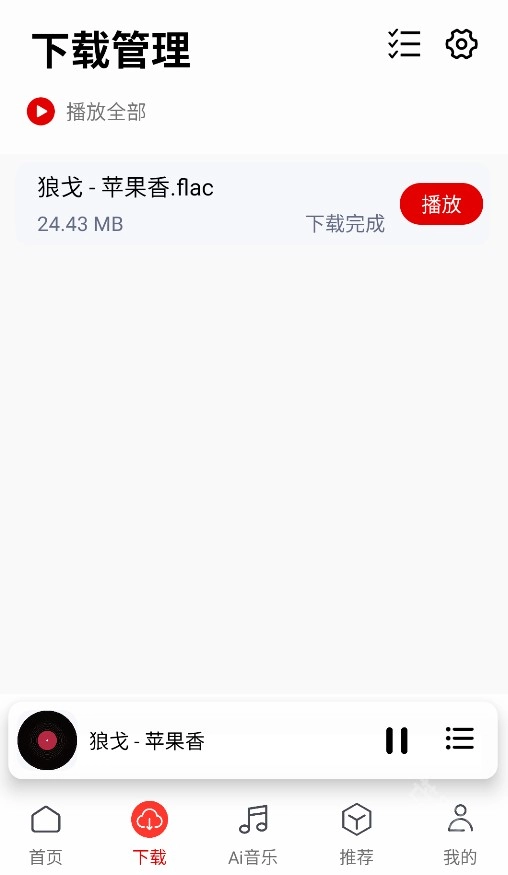The height and width of the screenshot is (875, 508).
Task: Tap the red 播放 button for 苹果香
Action: pyautogui.click(x=441, y=204)
